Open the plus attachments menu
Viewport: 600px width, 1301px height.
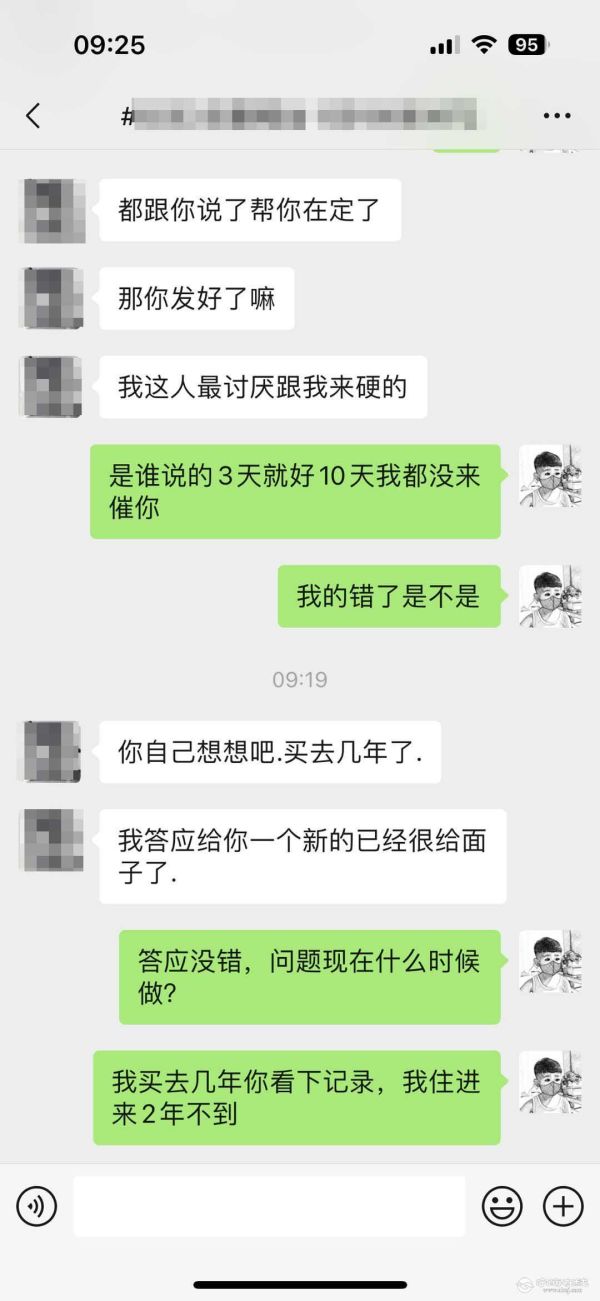pyautogui.click(x=563, y=1207)
